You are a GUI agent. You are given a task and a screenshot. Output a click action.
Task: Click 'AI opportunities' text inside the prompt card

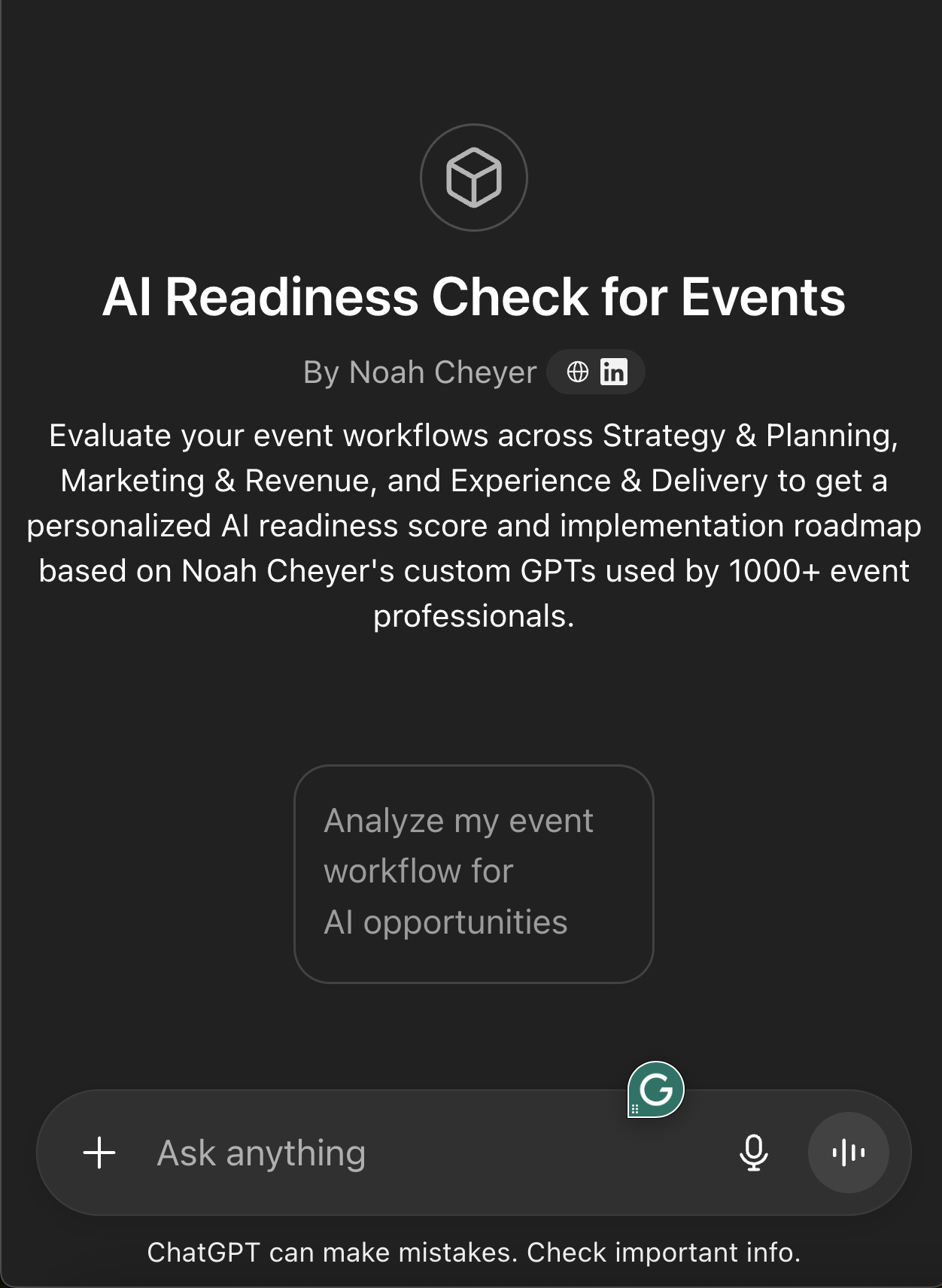[x=447, y=922]
